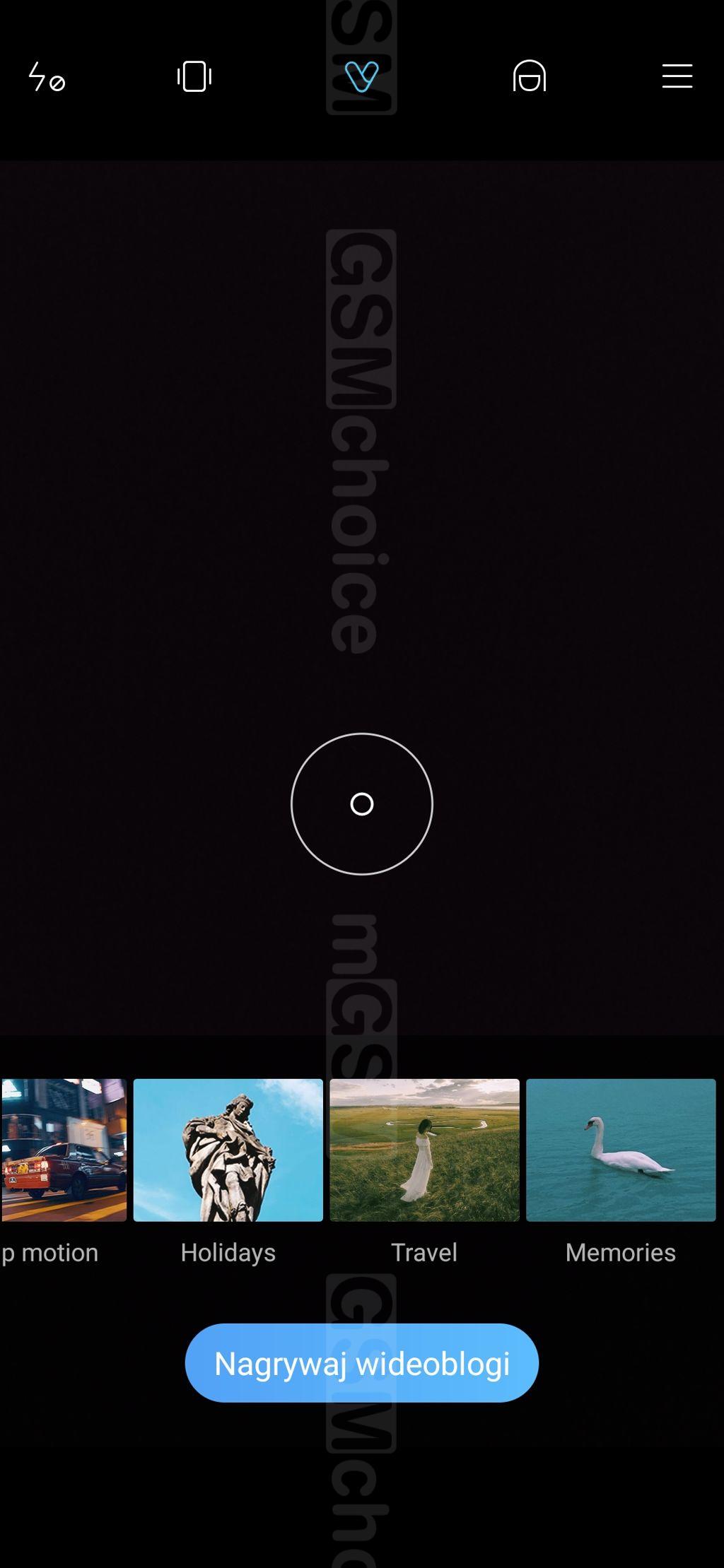Toggle the flash setting icon

46,76
